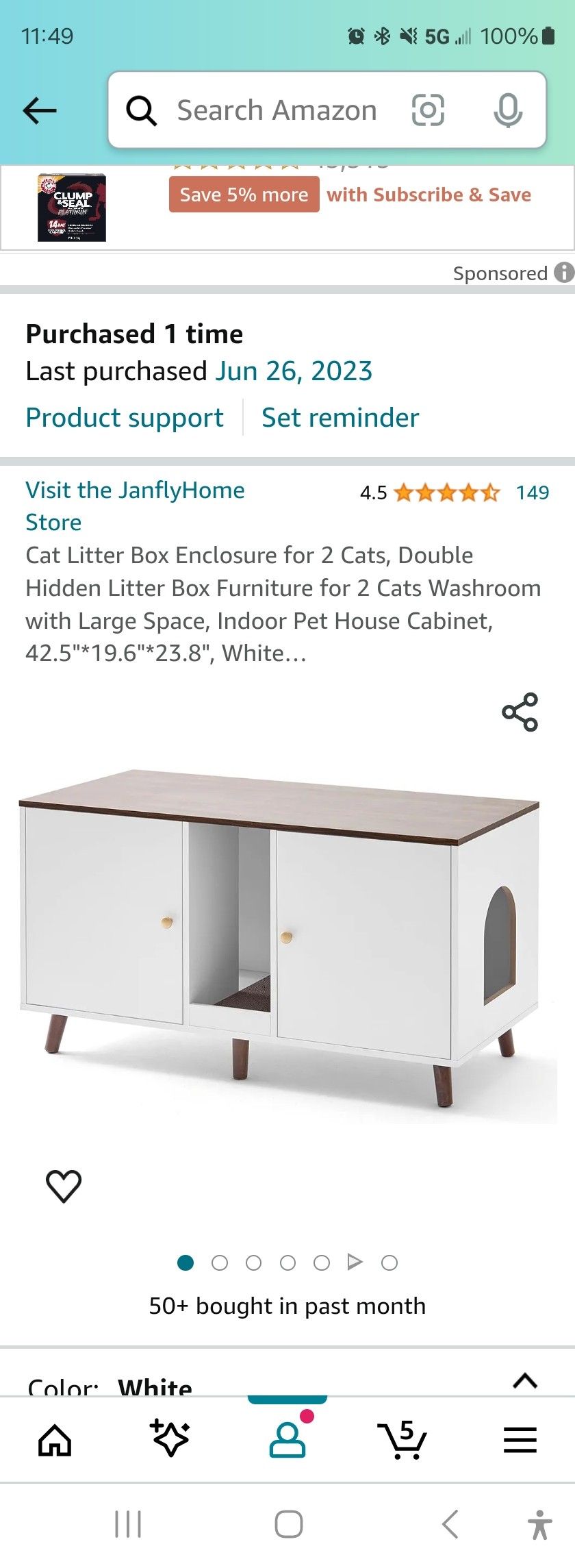Screen dimensions: 575x1568
Task: Tap the Search Amazon input field
Action: click(x=277, y=110)
